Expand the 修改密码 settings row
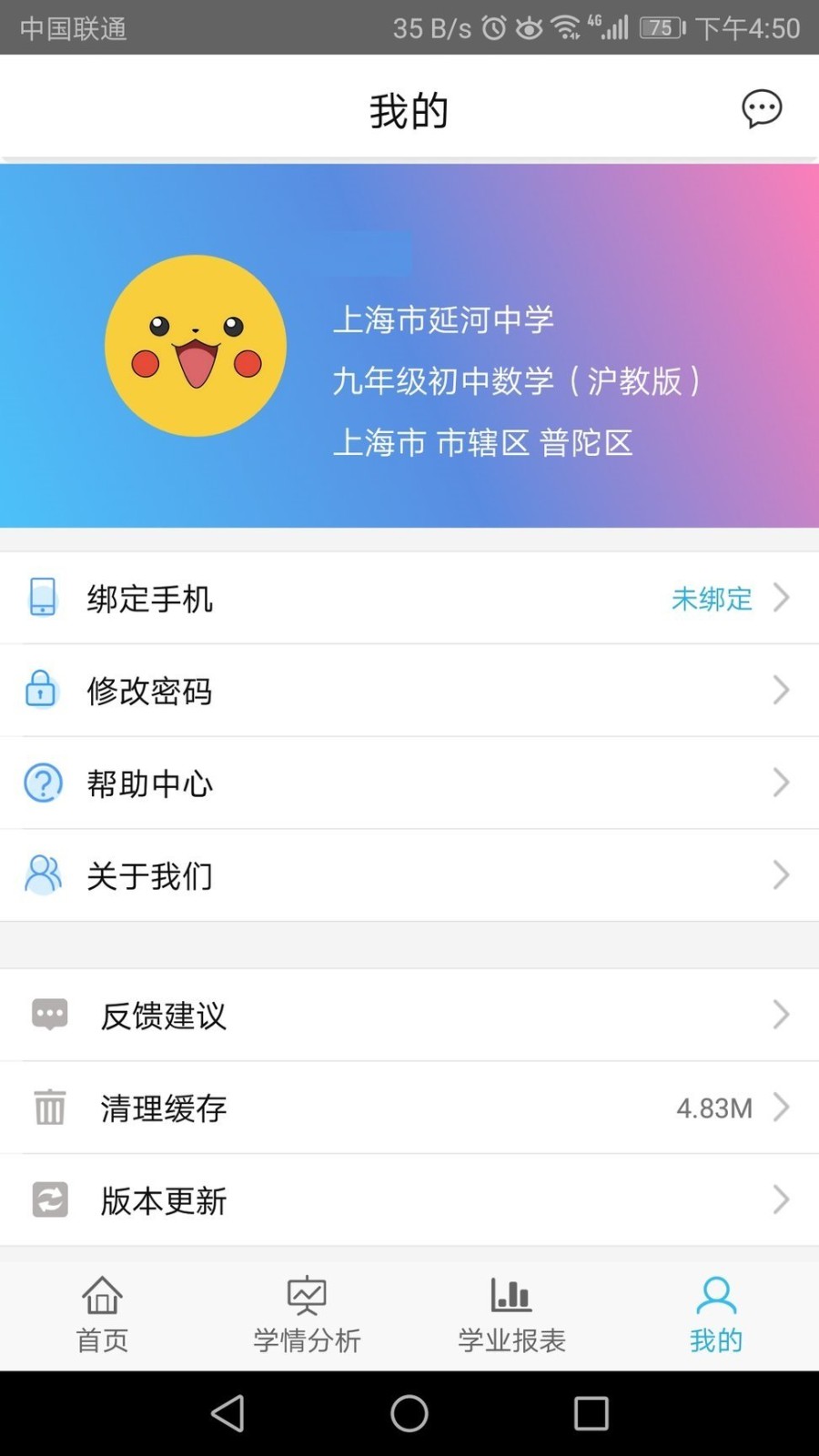Viewport: 819px width, 1456px height. pos(781,690)
